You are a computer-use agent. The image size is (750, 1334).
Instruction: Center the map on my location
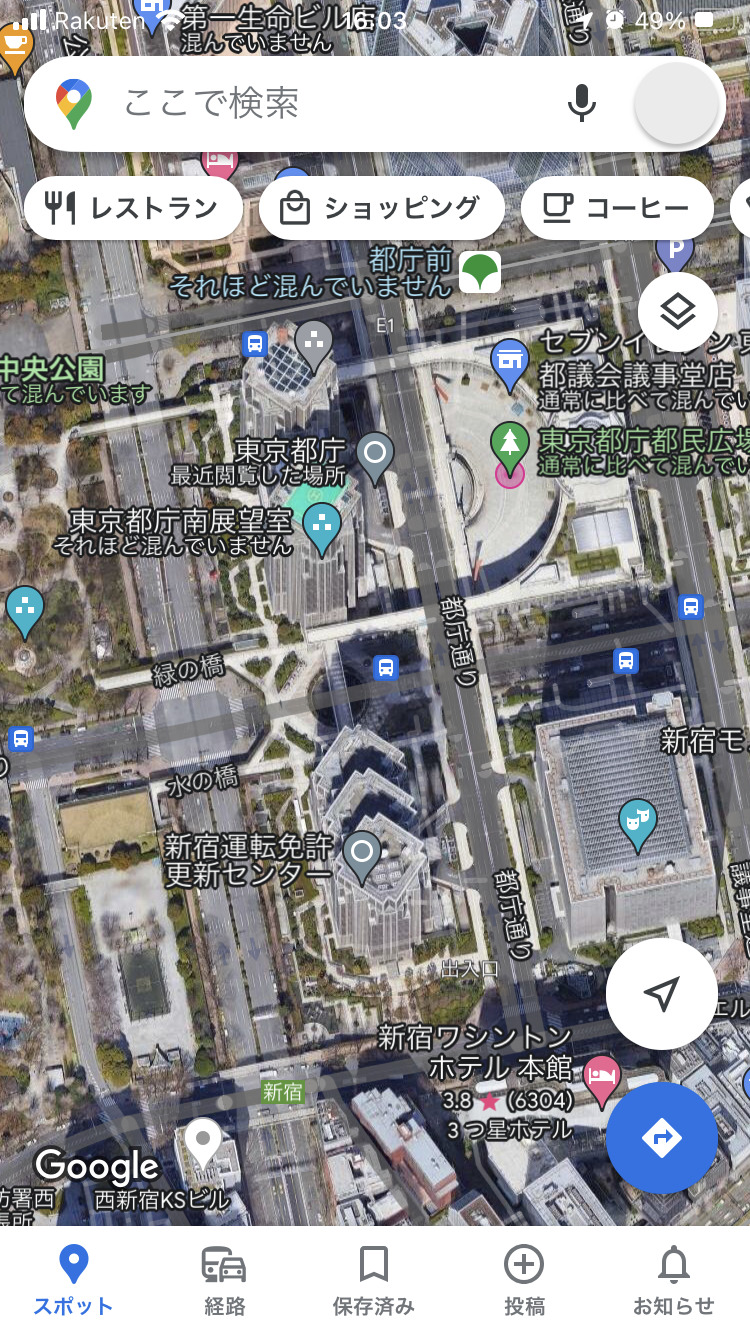[661, 993]
